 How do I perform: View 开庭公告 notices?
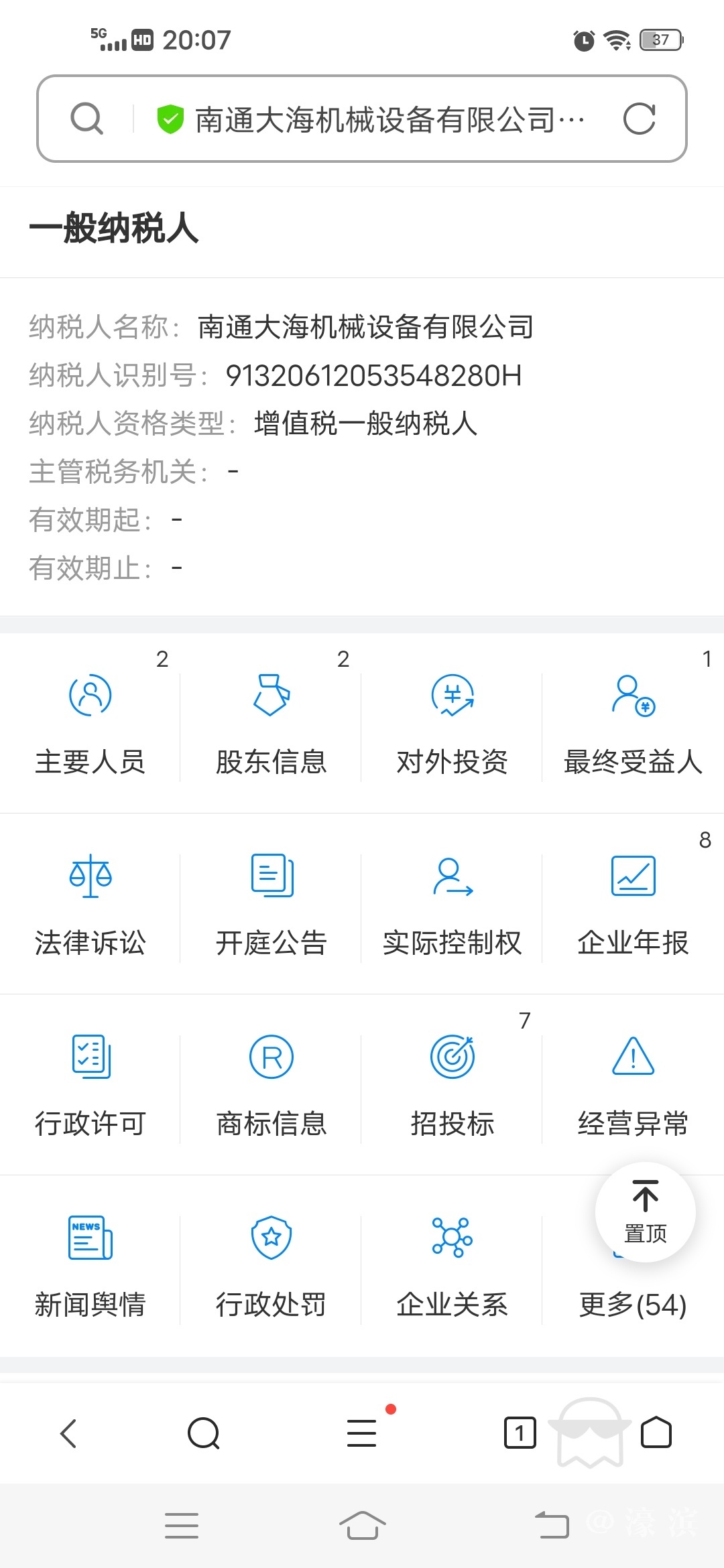271,906
